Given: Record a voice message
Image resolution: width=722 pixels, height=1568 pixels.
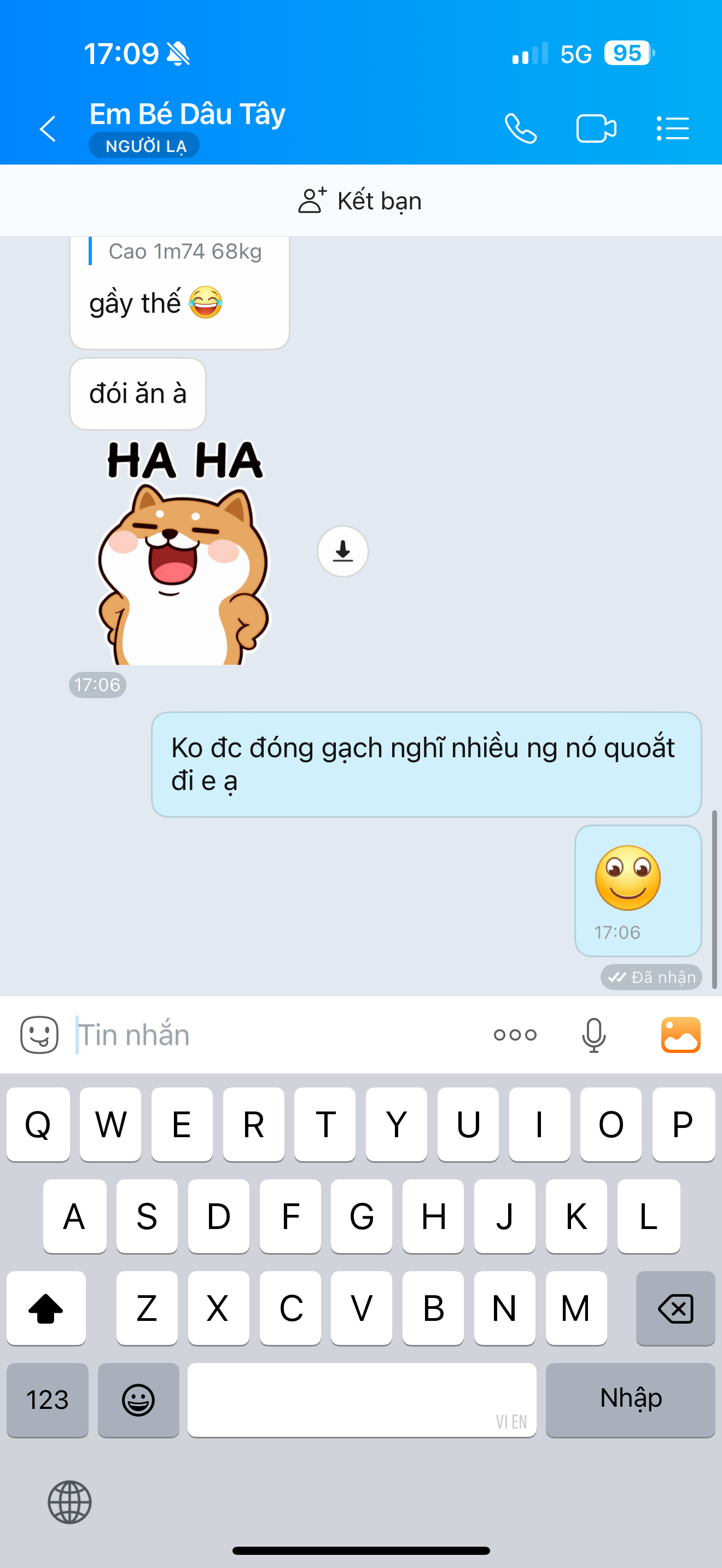Looking at the screenshot, I should coord(593,1035).
